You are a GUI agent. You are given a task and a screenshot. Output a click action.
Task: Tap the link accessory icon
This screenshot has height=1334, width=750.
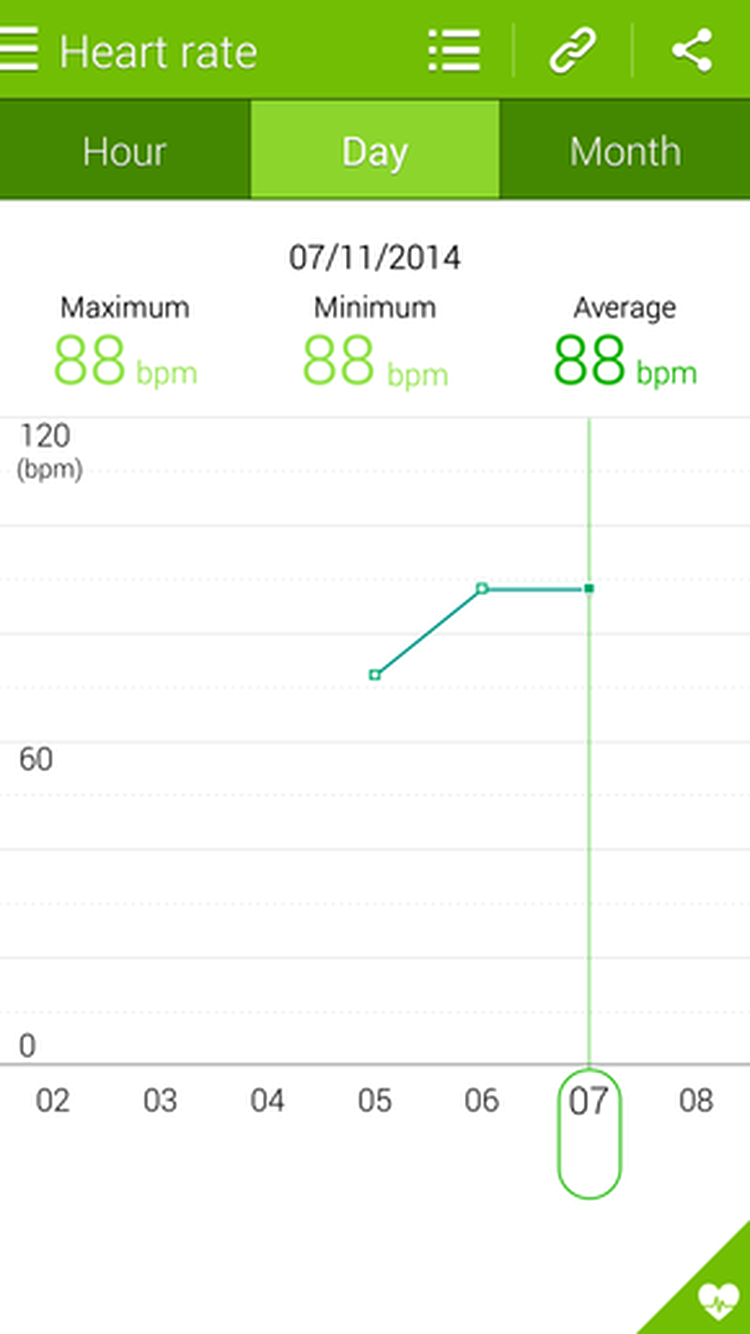[x=573, y=50]
